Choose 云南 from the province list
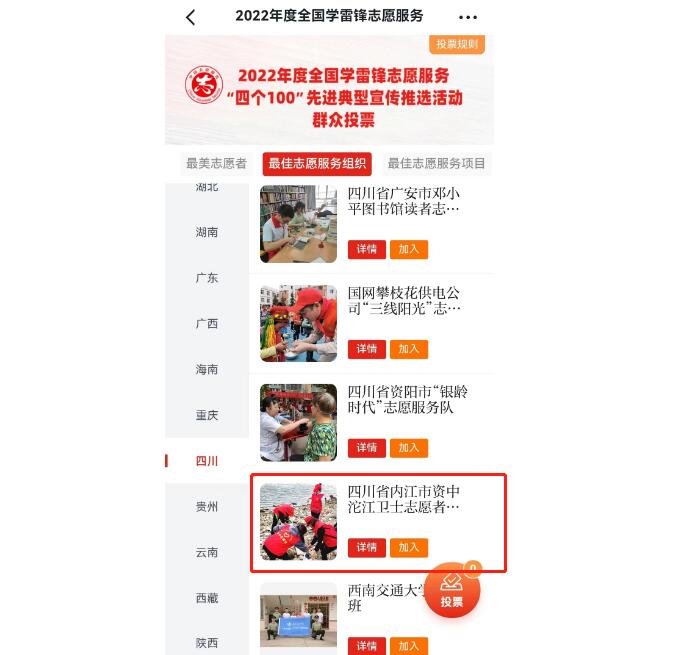 [207, 552]
